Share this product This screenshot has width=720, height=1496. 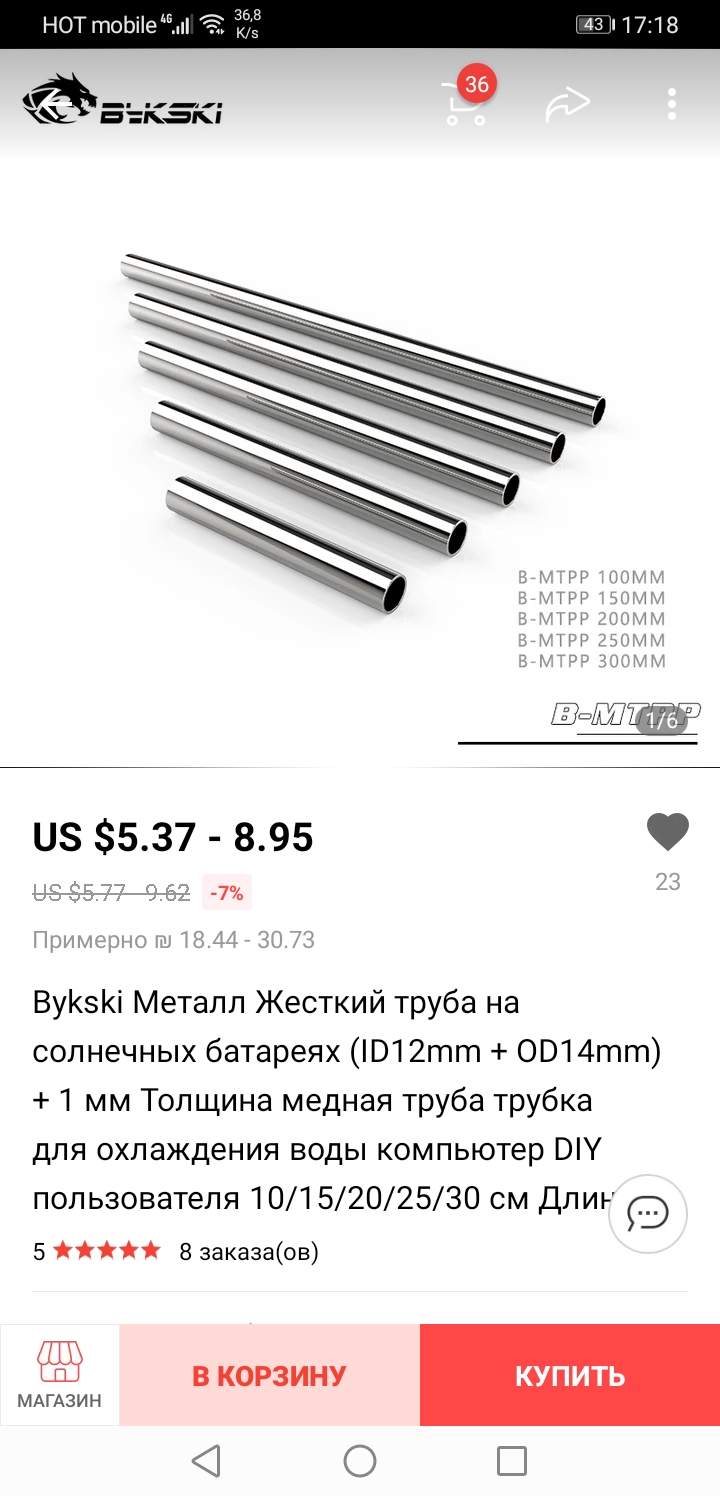coord(567,104)
